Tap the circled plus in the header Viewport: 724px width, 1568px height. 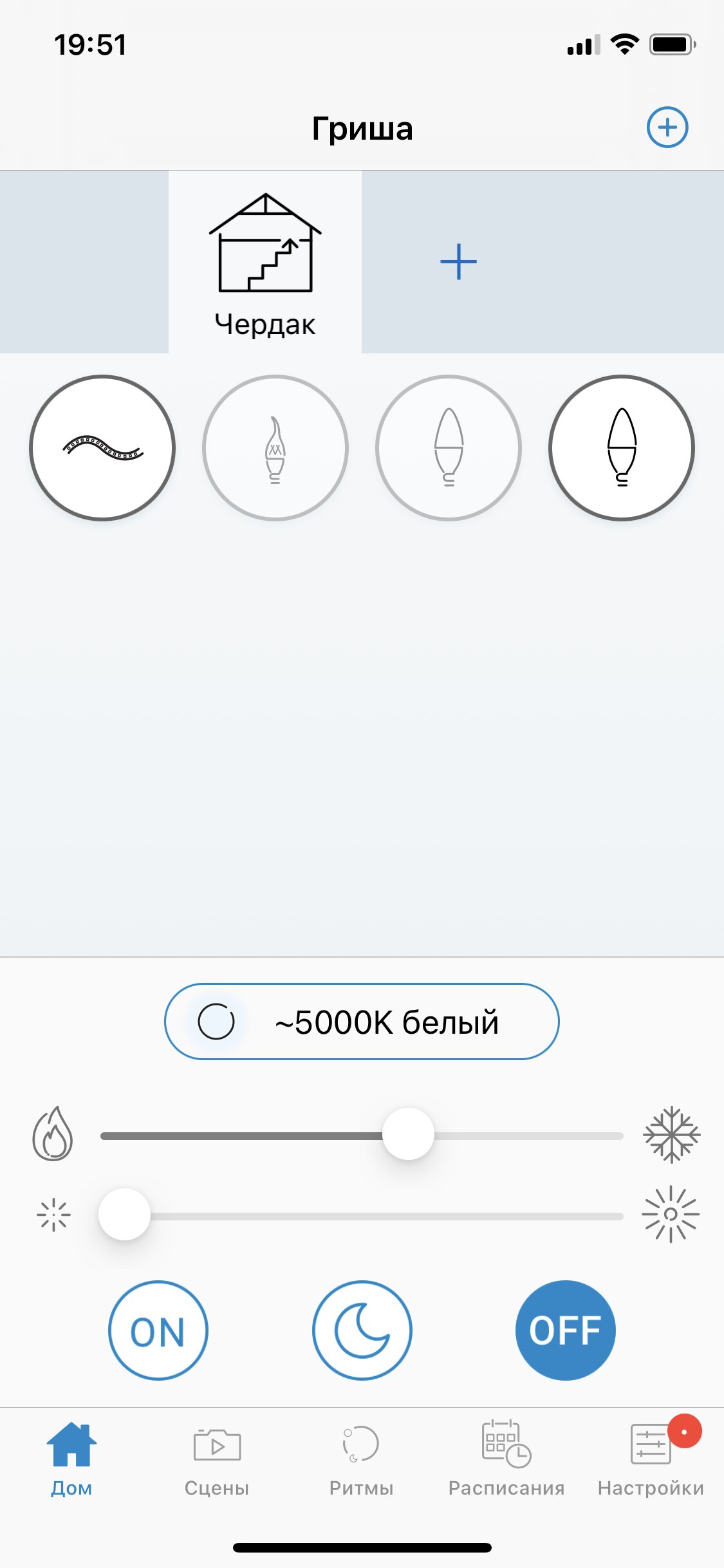[667, 127]
